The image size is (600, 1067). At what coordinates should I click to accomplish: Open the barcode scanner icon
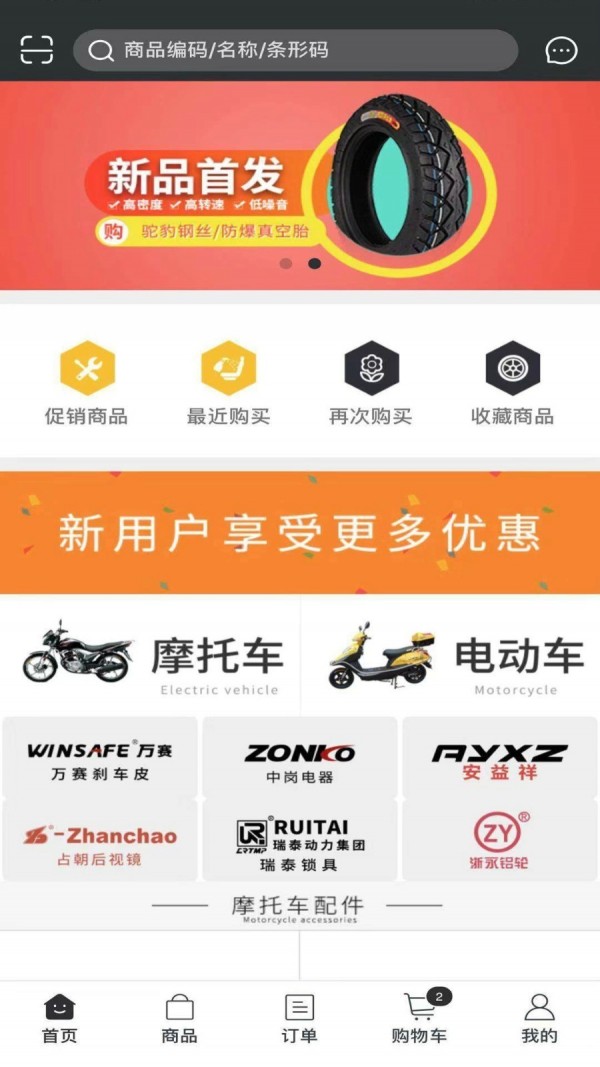36,50
